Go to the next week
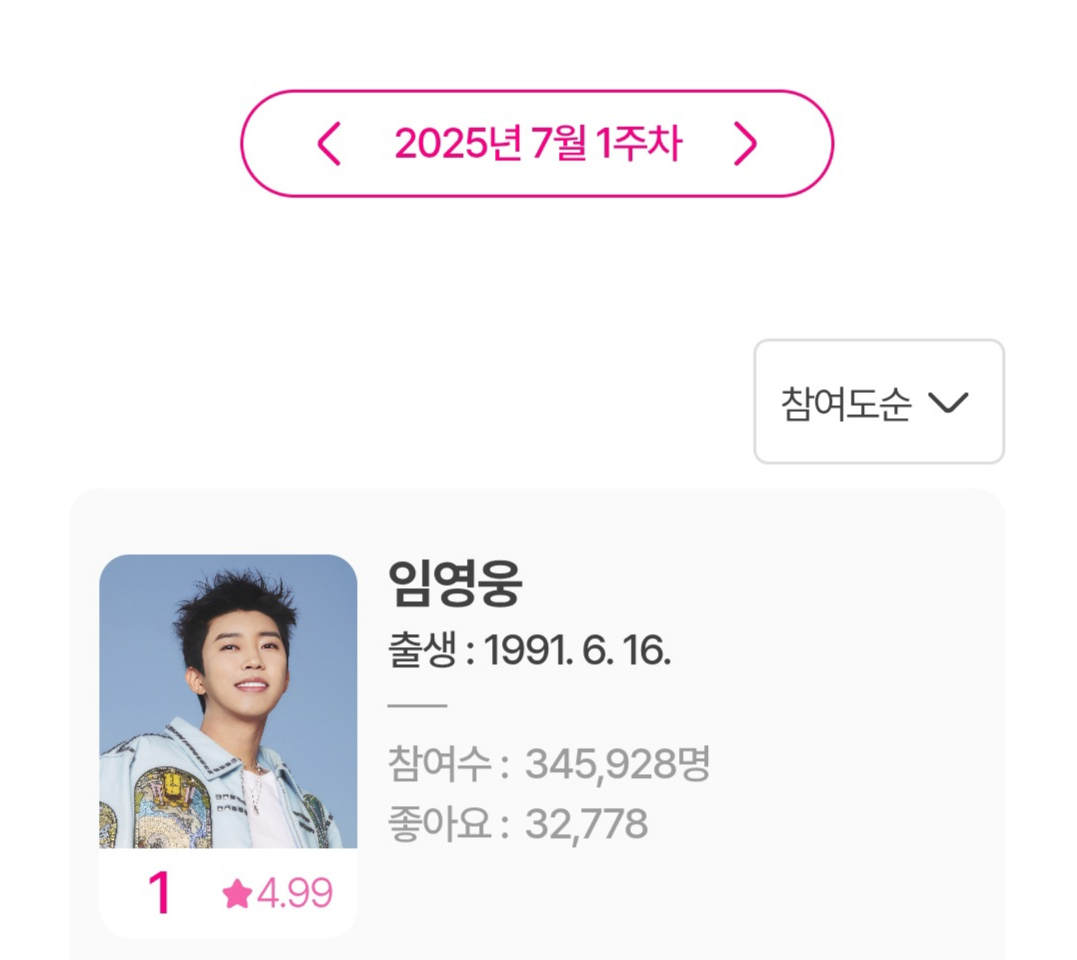This screenshot has height=960, width=1077. [x=745, y=144]
